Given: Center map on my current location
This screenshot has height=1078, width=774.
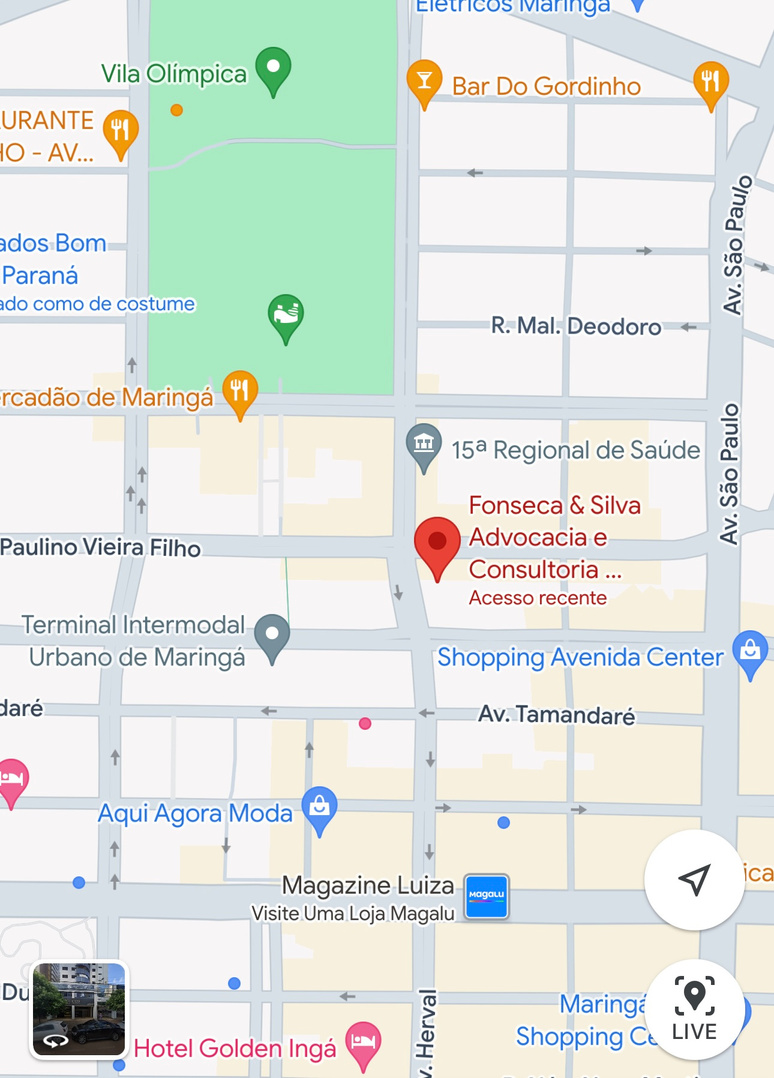Looking at the screenshot, I should pyautogui.click(x=693, y=880).
